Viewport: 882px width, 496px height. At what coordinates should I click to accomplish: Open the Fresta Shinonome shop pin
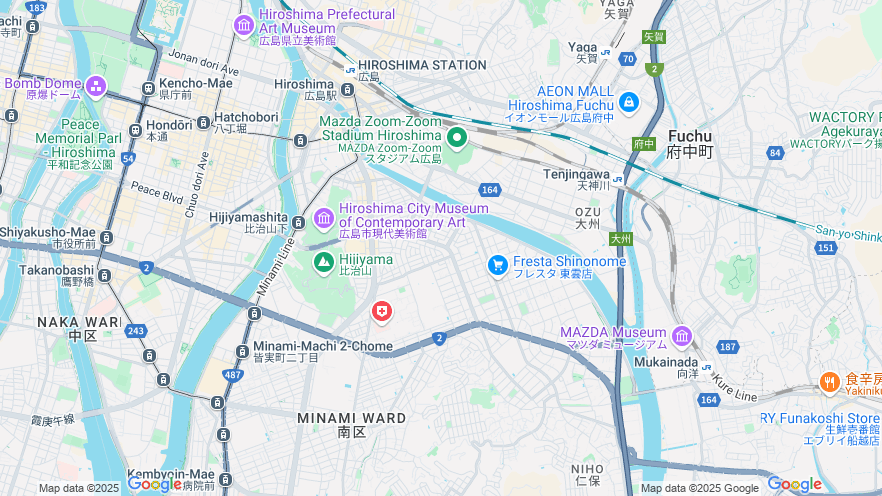click(x=497, y=265)
